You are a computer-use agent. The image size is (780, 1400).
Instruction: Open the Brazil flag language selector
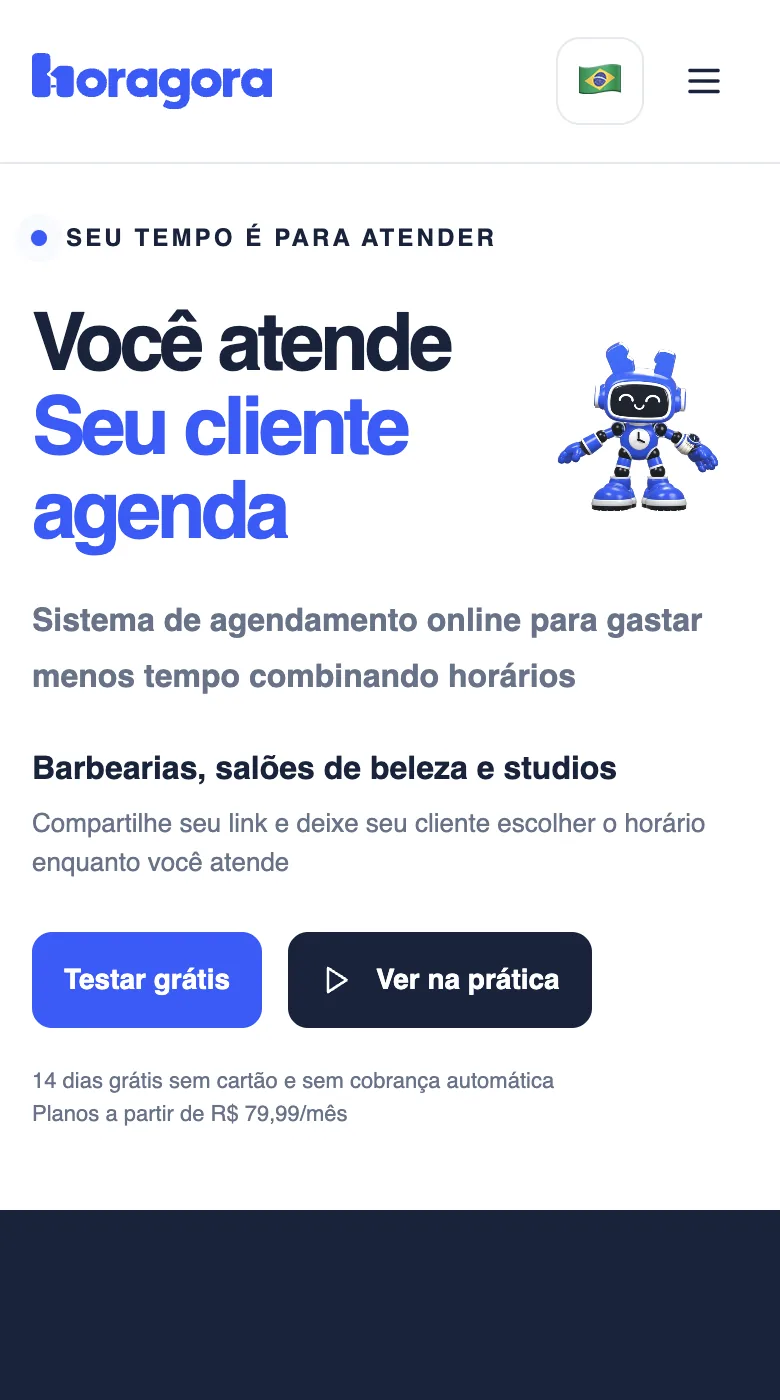coord(600,81)
